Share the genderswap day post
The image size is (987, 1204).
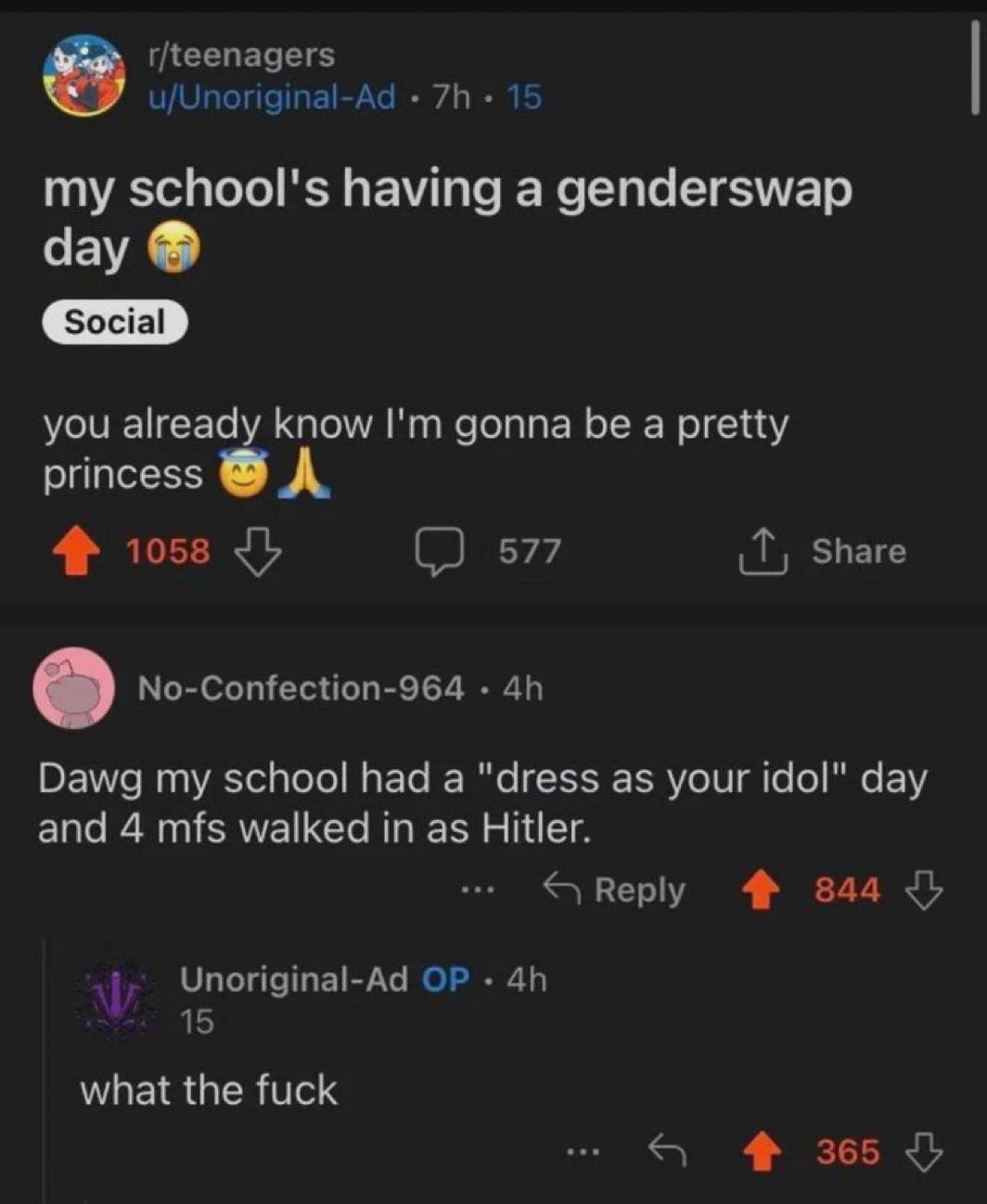click(822, 551)
